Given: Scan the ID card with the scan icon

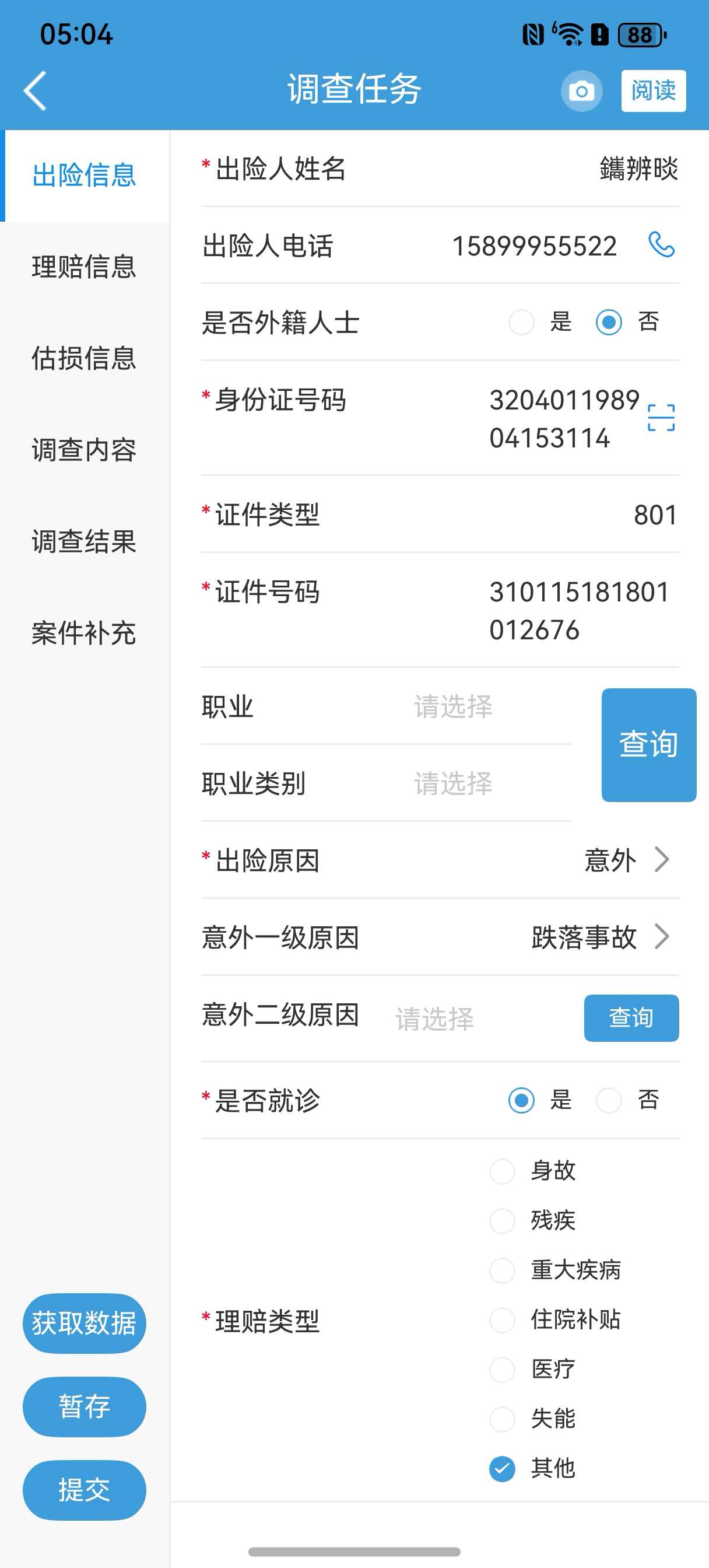Looking at the screenshot, I should [661, 418].
